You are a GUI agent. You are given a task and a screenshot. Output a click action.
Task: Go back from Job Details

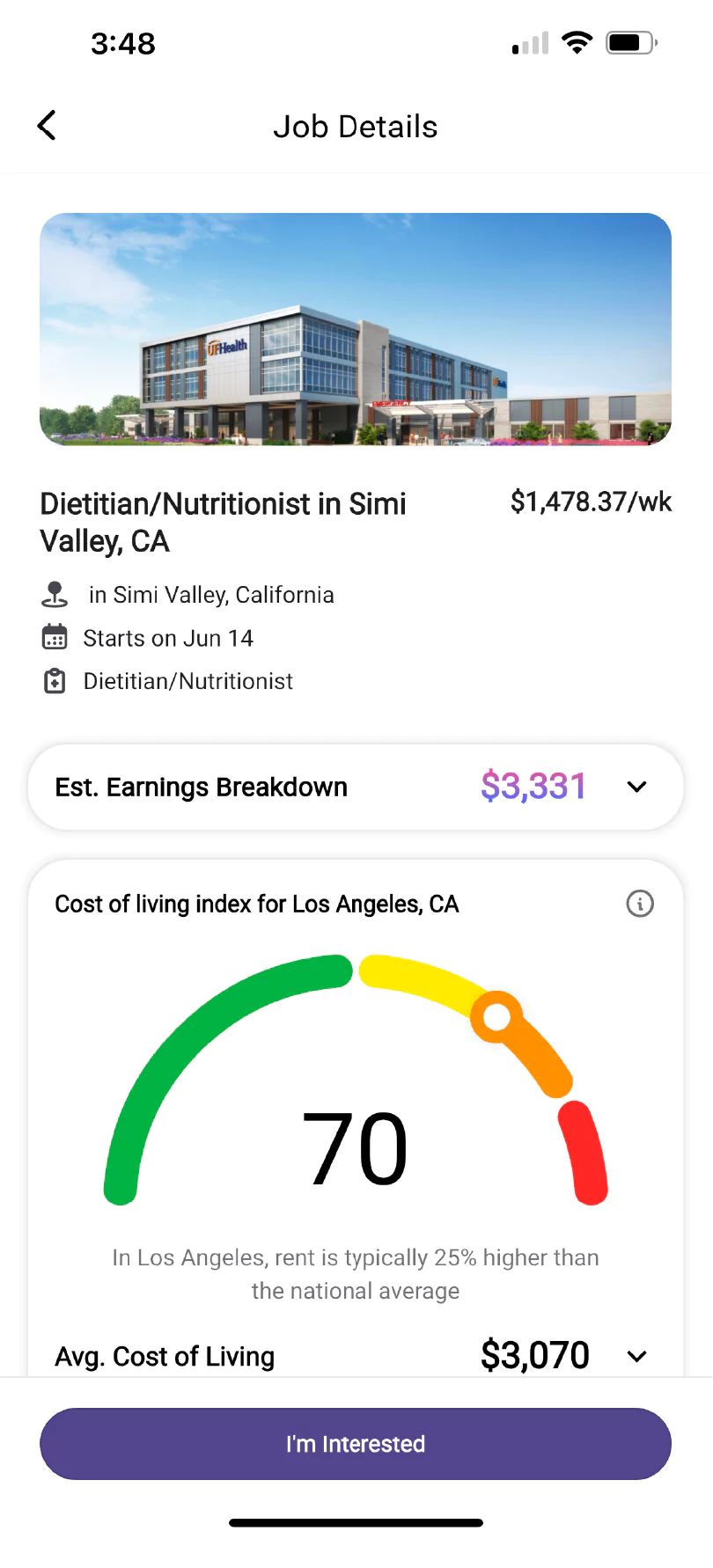[x=48, y=126]
